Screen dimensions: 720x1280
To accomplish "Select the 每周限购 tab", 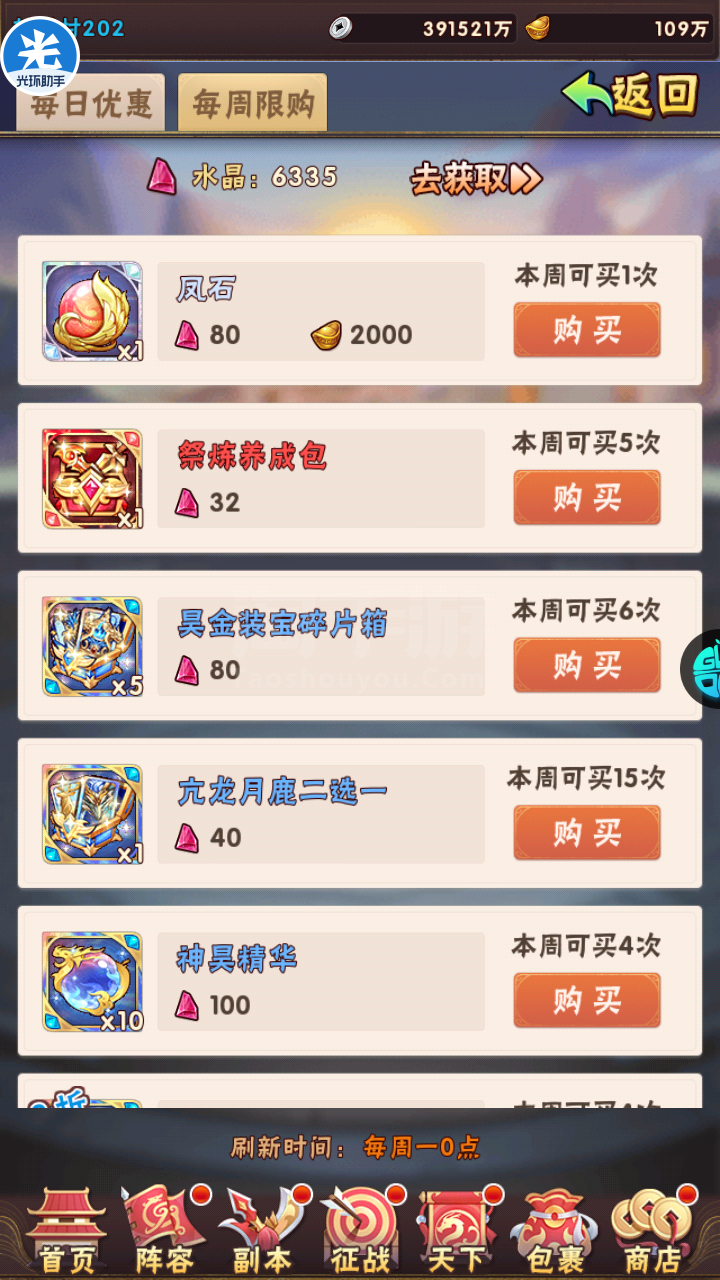I will (x=253, y=103).
